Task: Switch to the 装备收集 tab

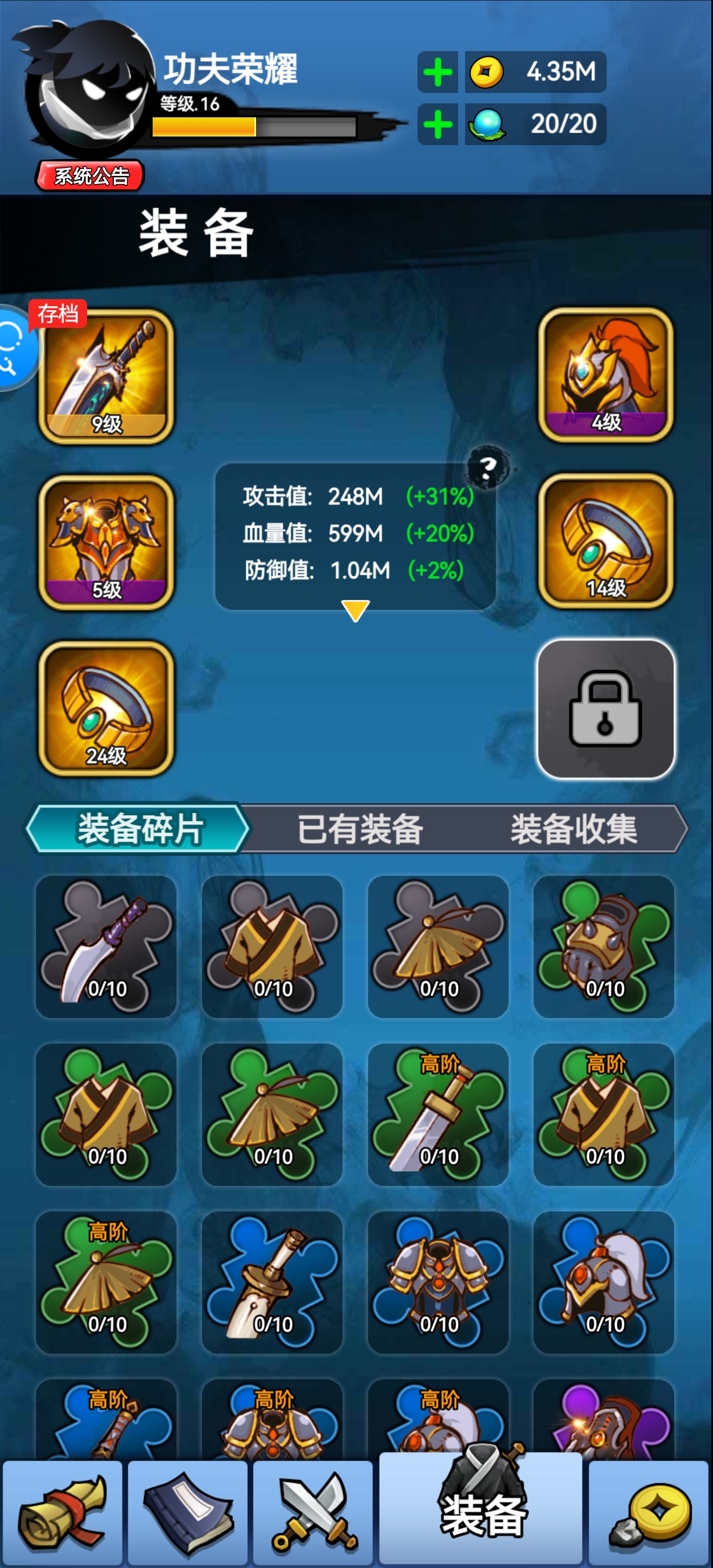Action: click(574, 829)
